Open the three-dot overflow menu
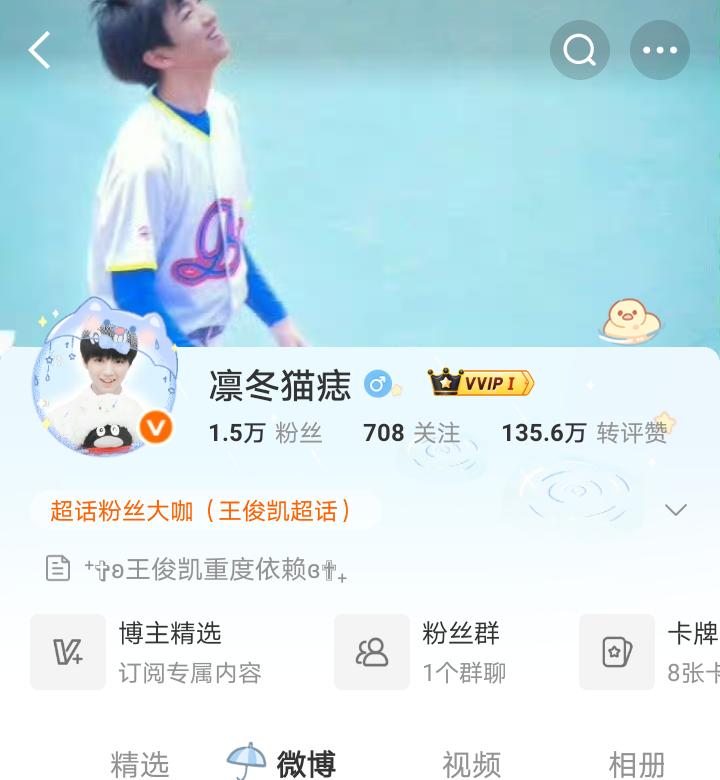 pos(660,50)
